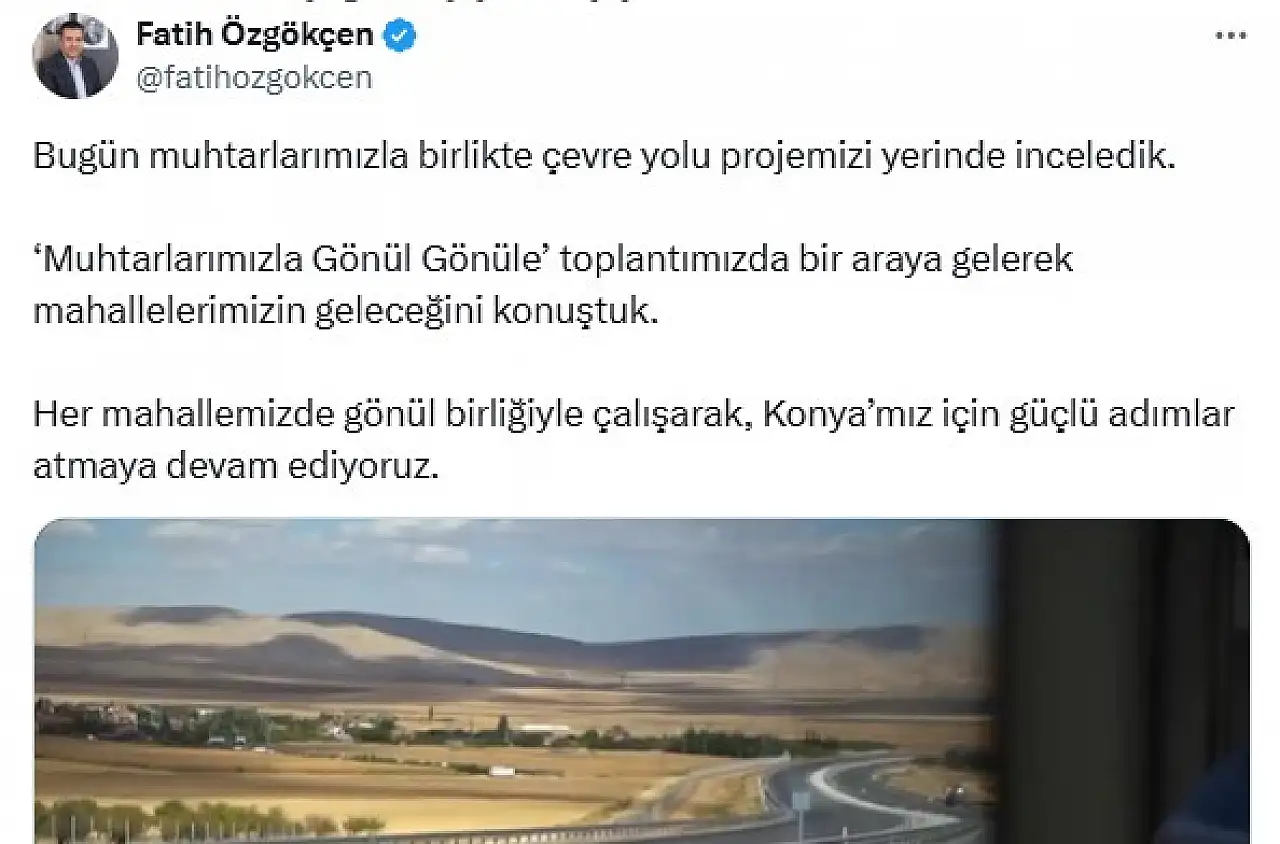Open Fatih Özgökçen's profile picture
The image size is (1280, 844).
(75, 56)
